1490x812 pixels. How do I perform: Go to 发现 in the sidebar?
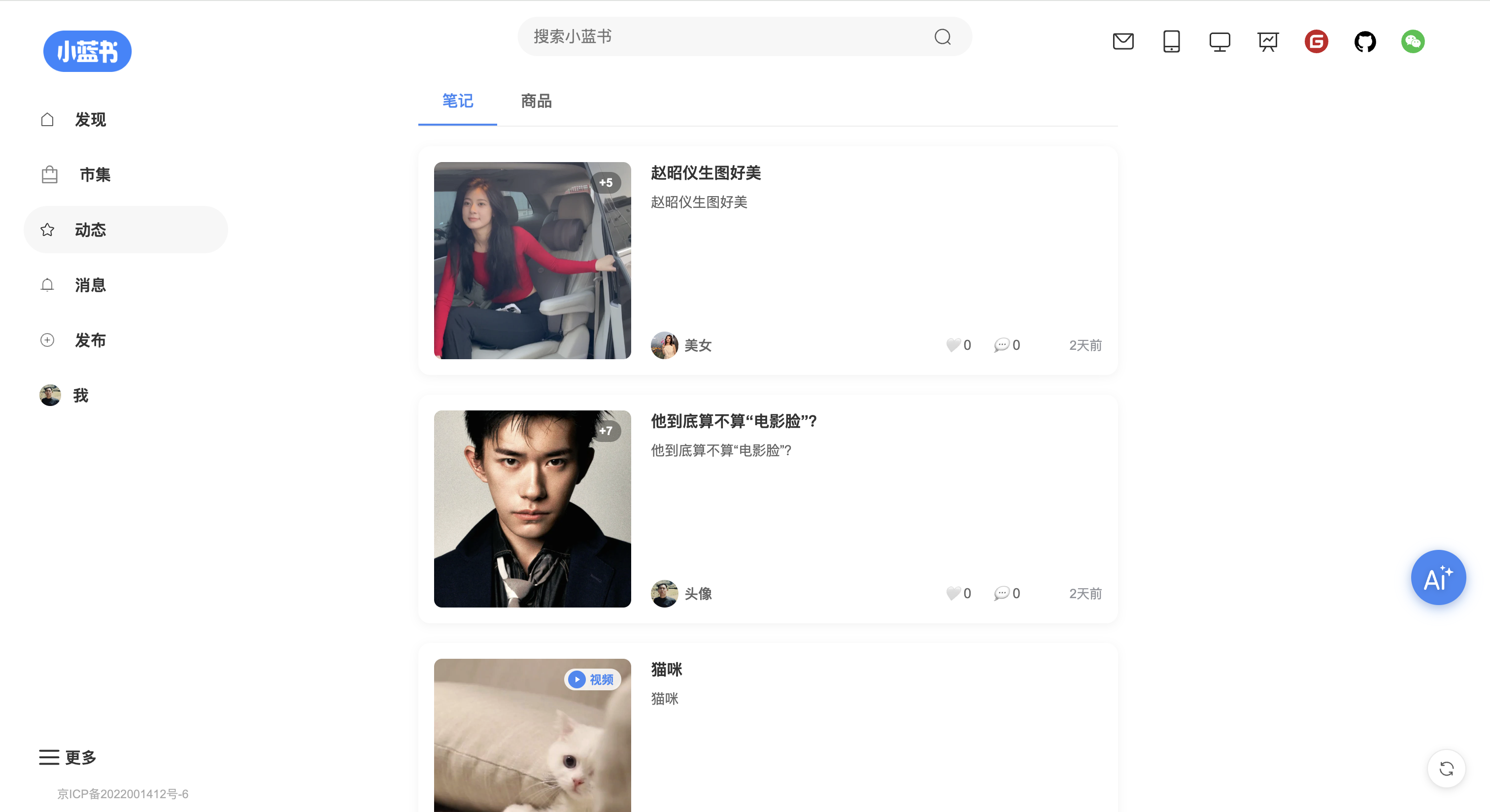point(90,120)
